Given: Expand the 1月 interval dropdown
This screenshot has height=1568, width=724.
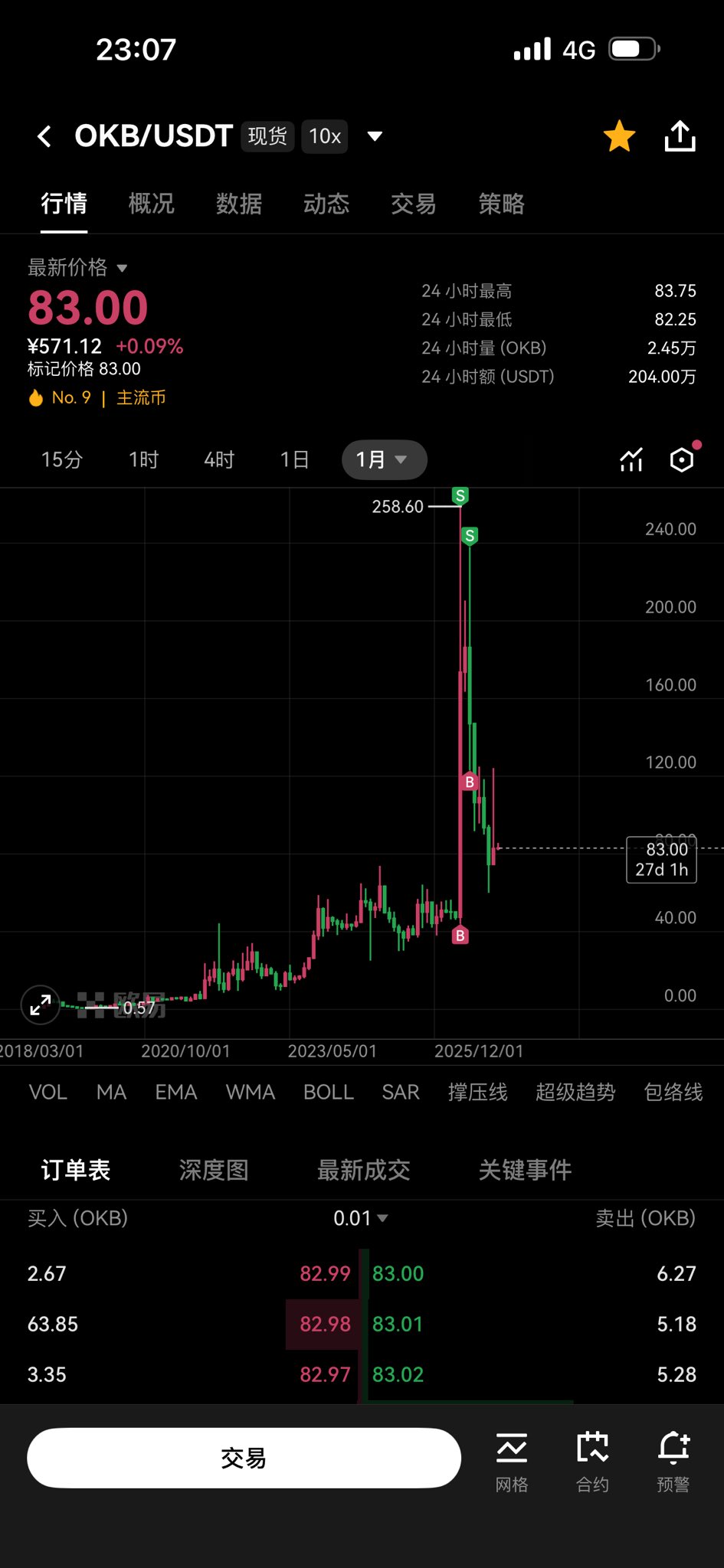Looking at the screenshot, I should pos(383,459).
